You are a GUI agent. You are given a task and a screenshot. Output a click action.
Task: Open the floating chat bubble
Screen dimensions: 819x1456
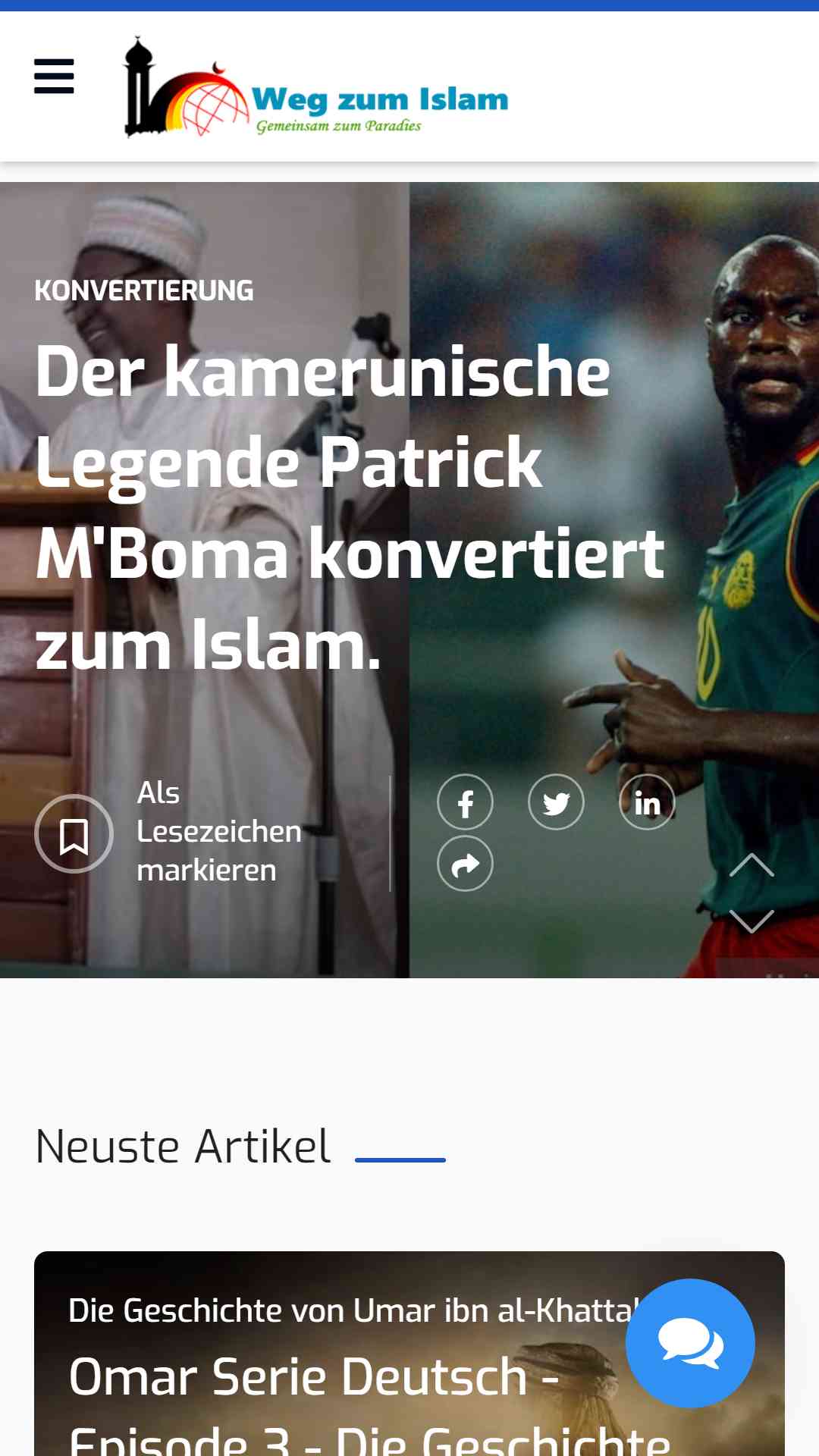coord(690,1343)
